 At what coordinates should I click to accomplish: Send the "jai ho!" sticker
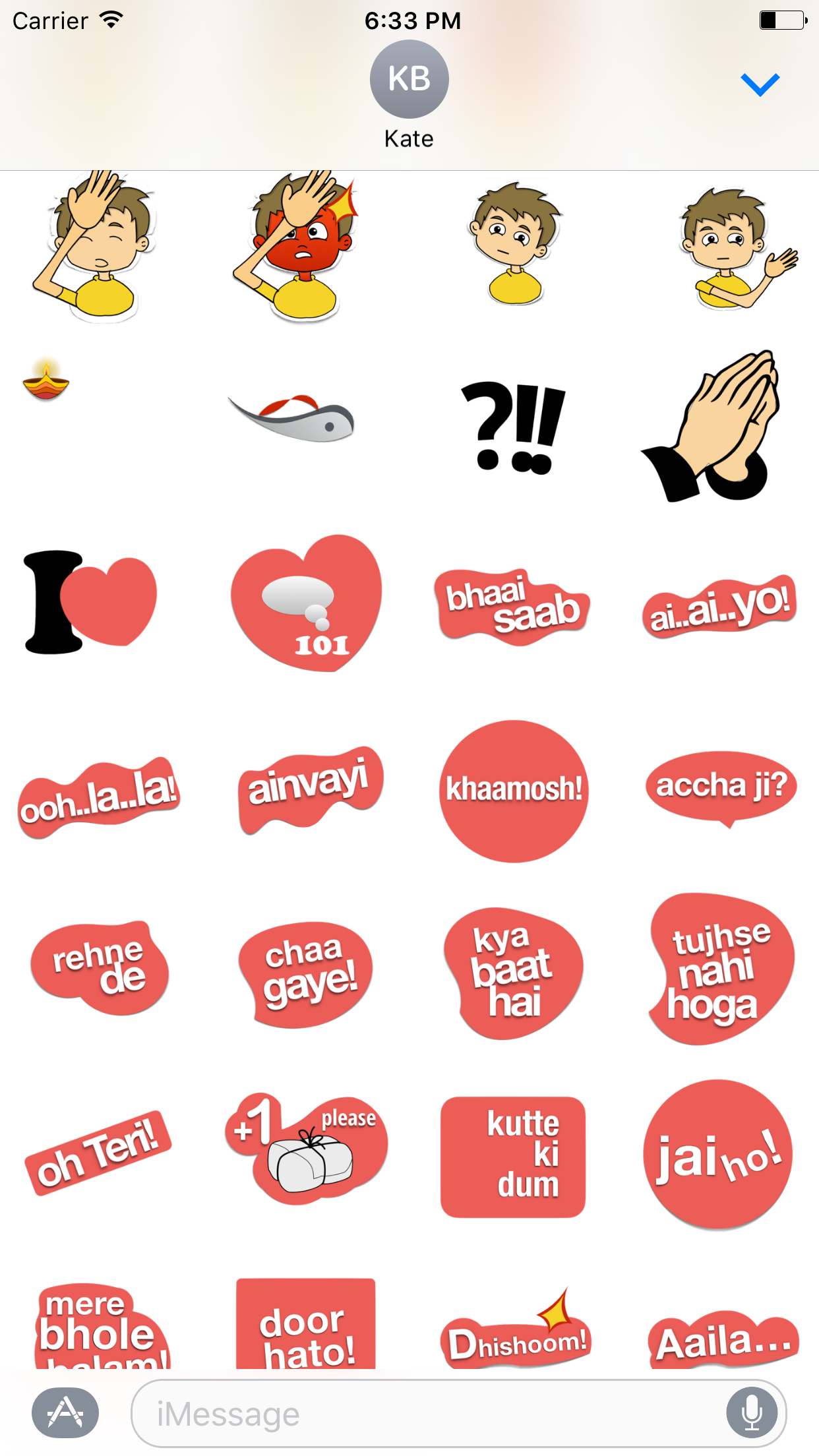tap(718, 1154)
